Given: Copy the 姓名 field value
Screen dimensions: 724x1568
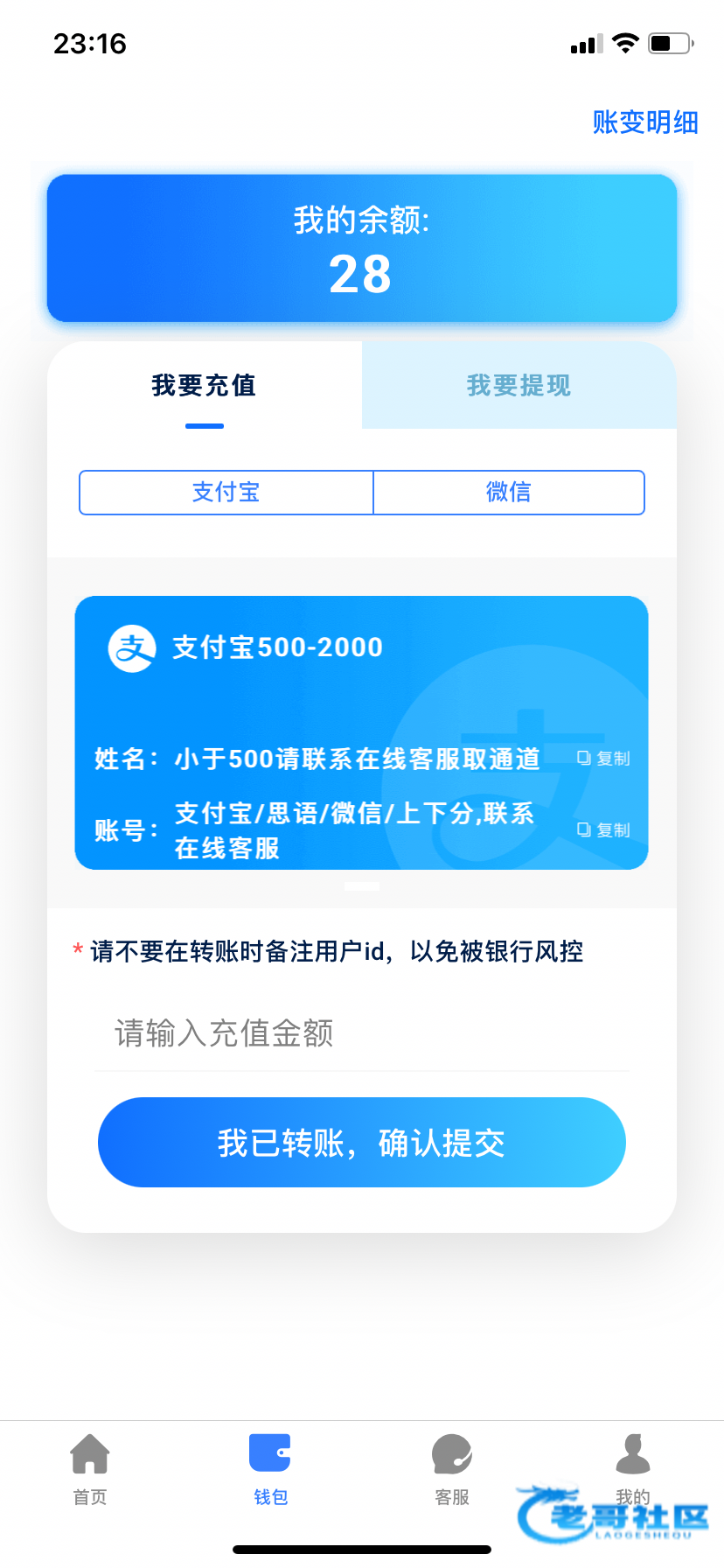Looking at the screenshot, I should pyautogui.click(x=603, y=759).
